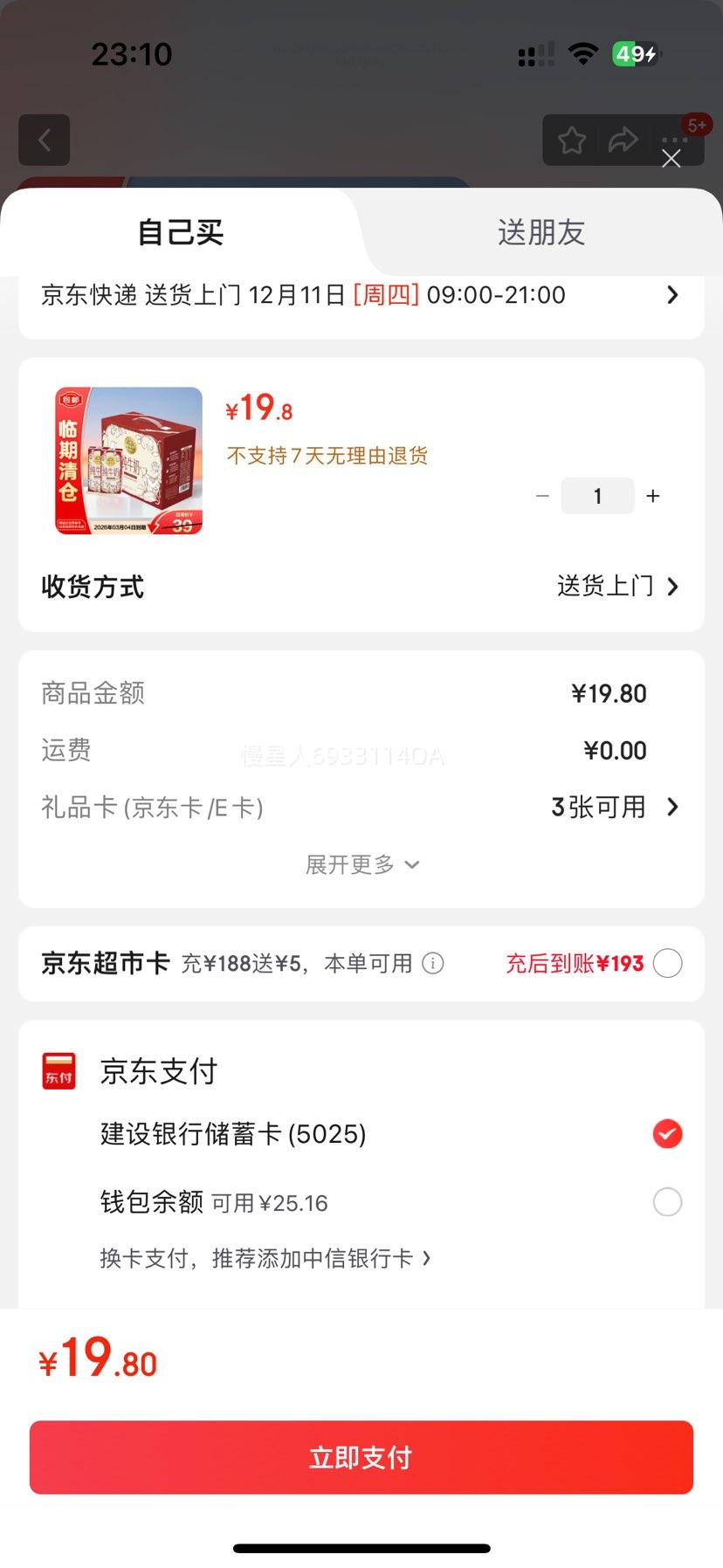Increase quantity with the plus stepper
Screen dimensions: 723x1568
point(652,495)
